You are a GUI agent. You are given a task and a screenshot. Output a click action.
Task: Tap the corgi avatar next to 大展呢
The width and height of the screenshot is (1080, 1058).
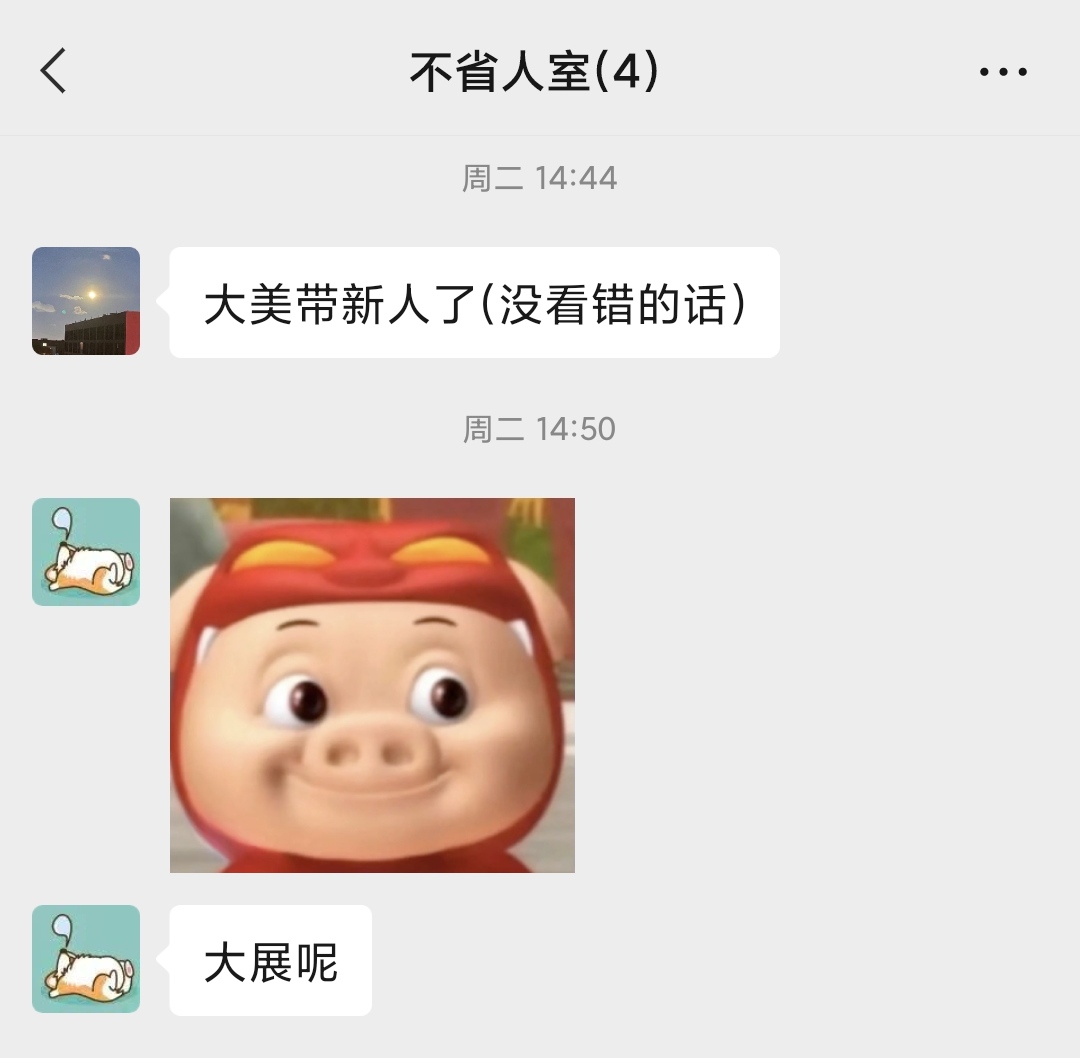point(86,959)
